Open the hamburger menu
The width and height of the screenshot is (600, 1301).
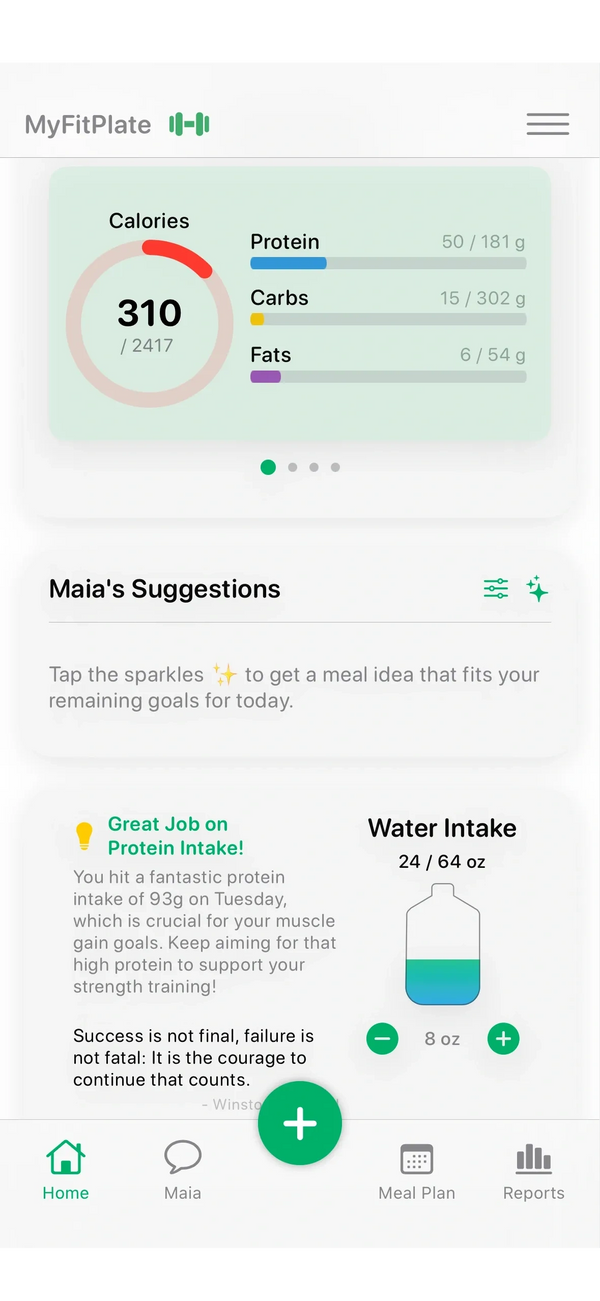coord(547,124)
